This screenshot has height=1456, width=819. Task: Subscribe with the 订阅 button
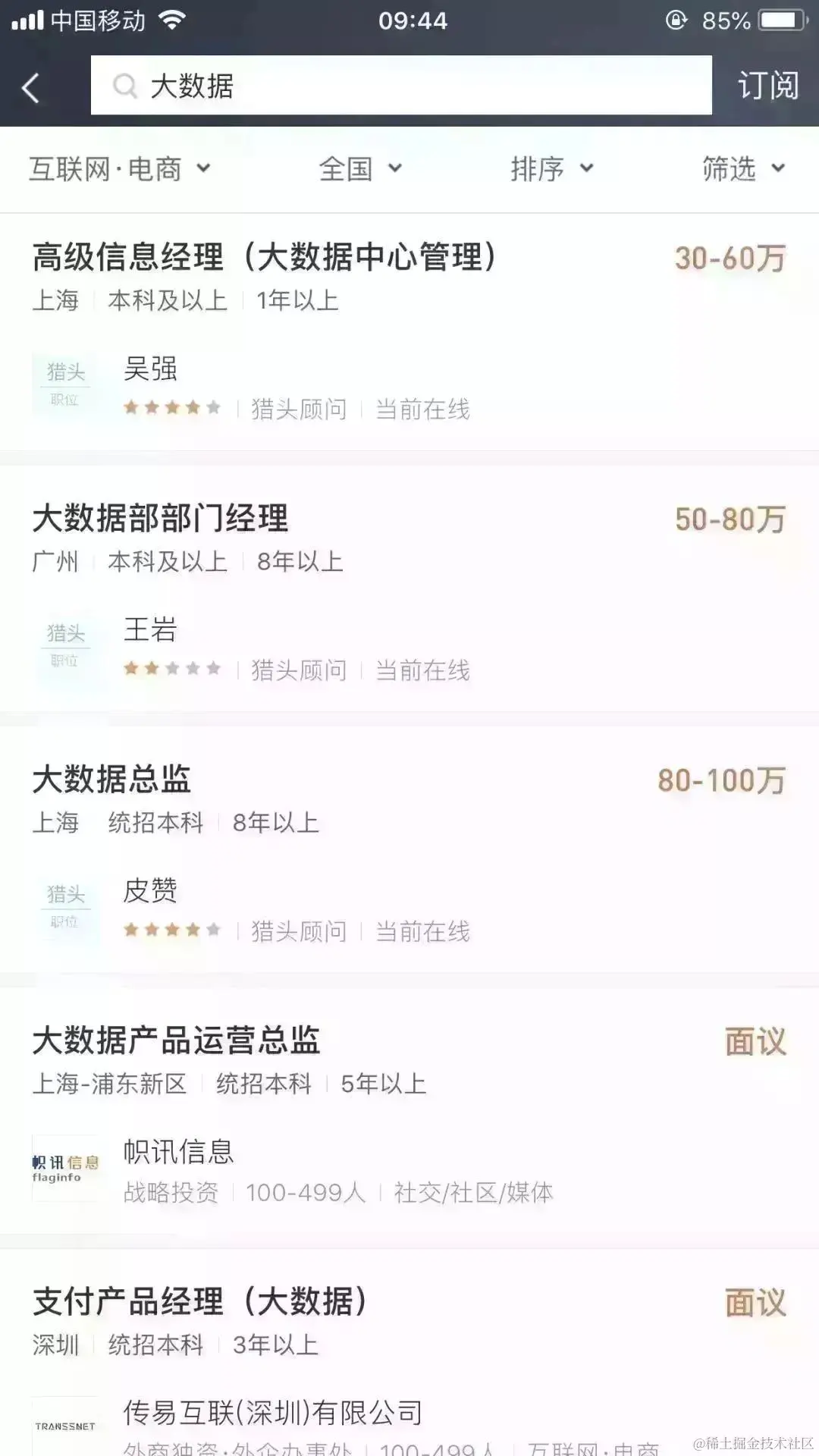767,86
